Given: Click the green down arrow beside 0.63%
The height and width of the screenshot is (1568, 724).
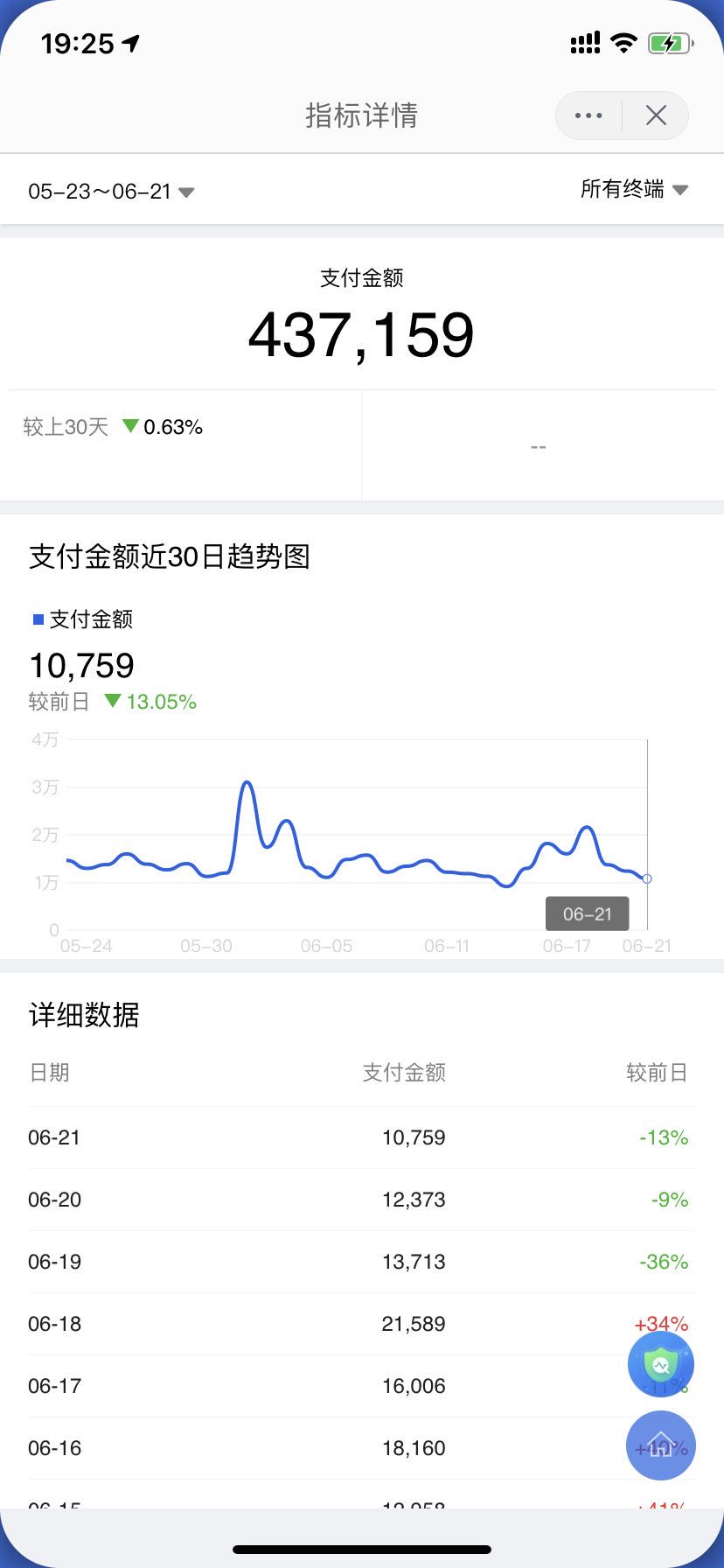Looking at the screenshot, I should point(129,427).
